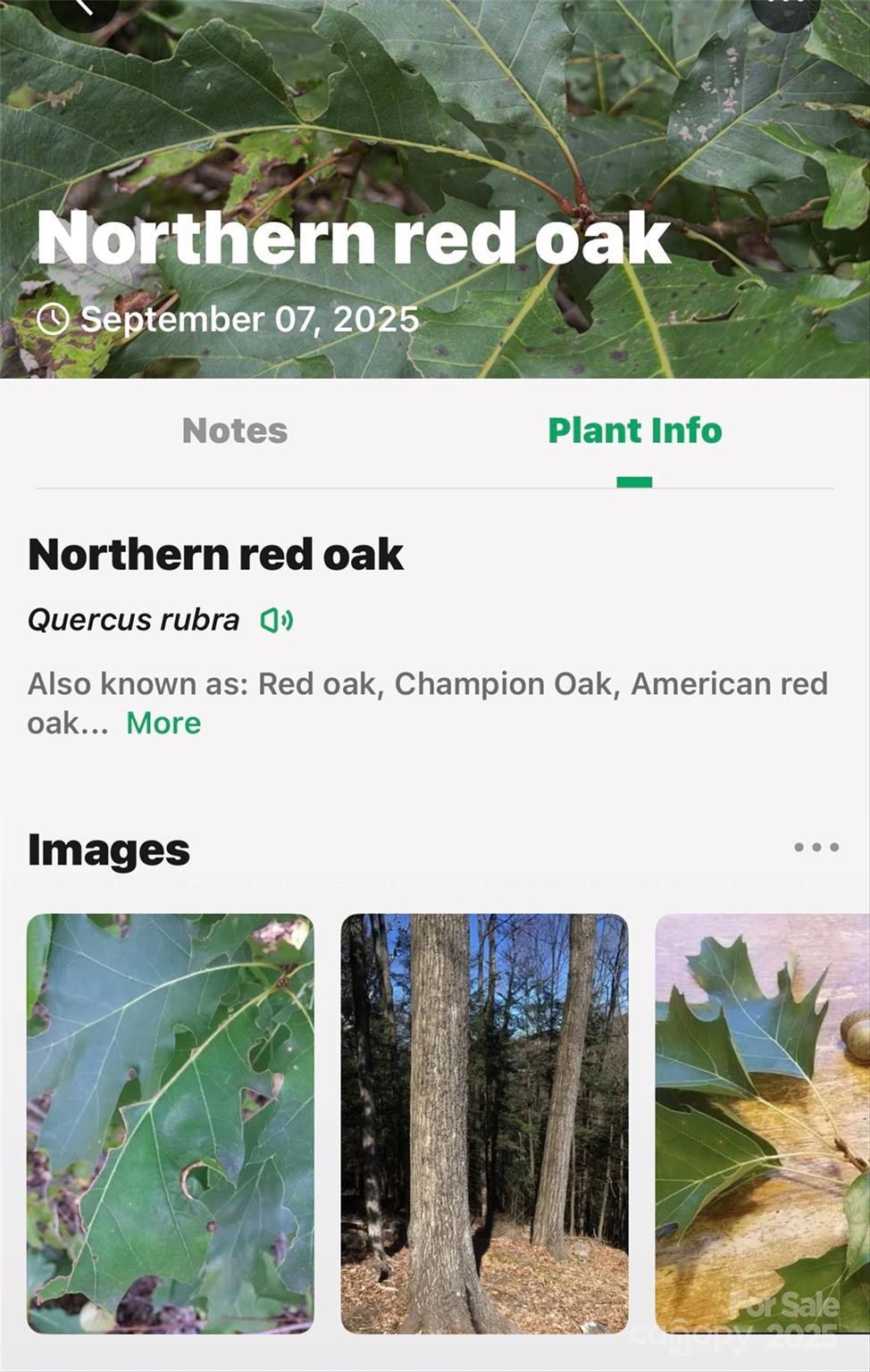Screen dimensions: 870x1372
Task: Open the overflow menu at top right
Action: (x=784, y=7)
